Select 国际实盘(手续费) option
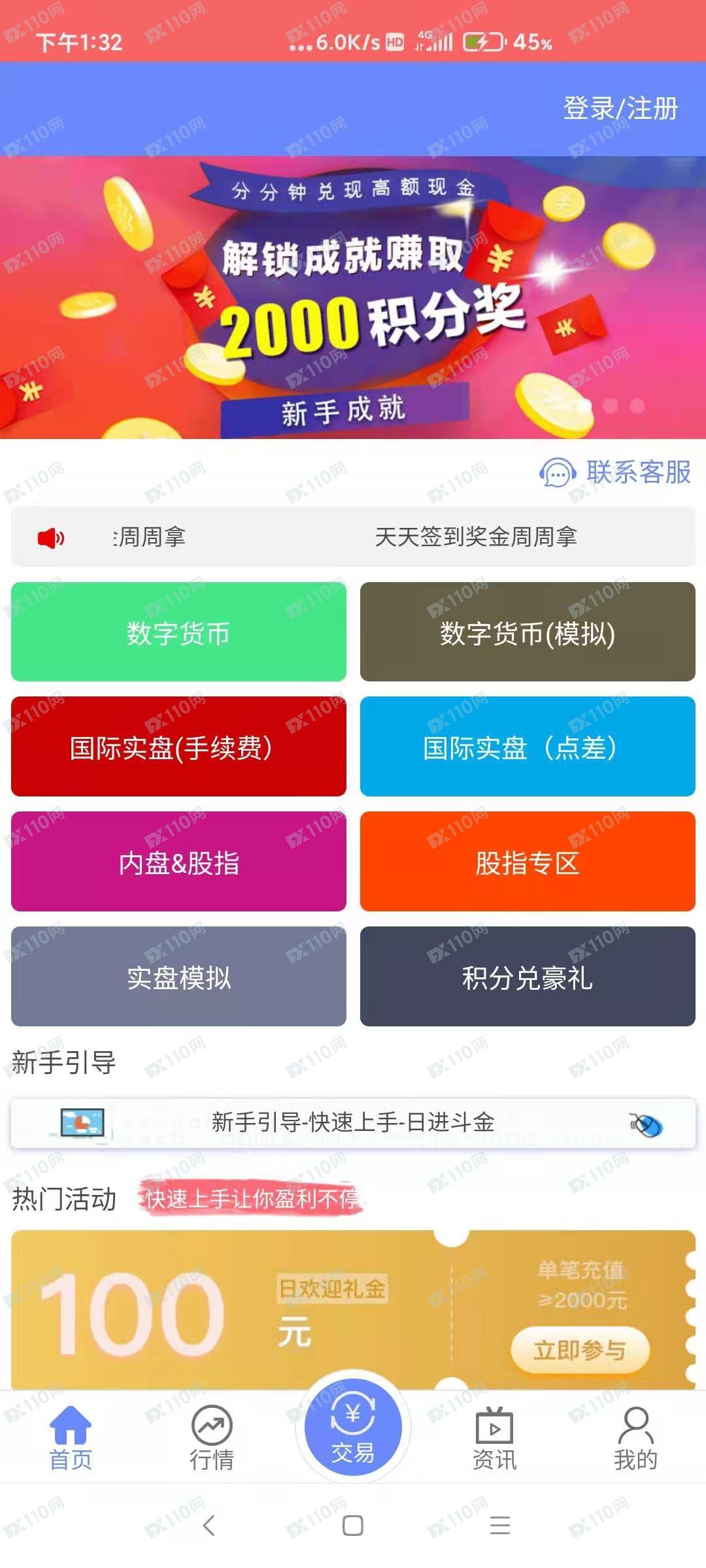This screenshot has width=706, height=1568. [x=178, y=747]
